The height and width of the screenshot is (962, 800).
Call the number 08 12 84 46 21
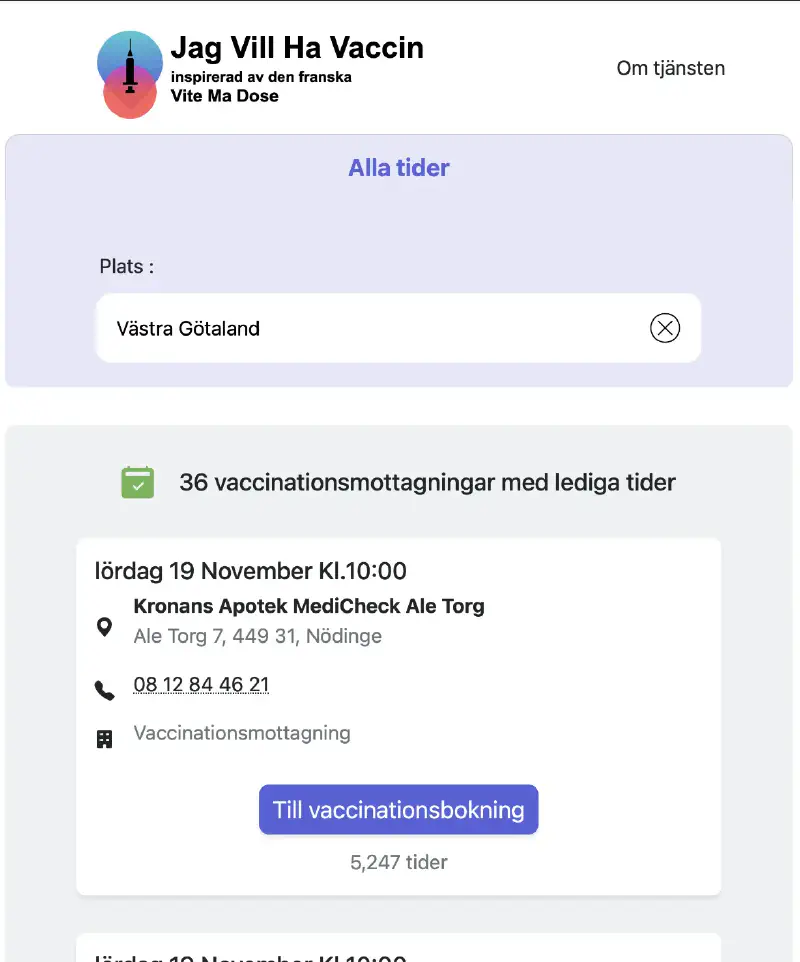click(200, 684)
